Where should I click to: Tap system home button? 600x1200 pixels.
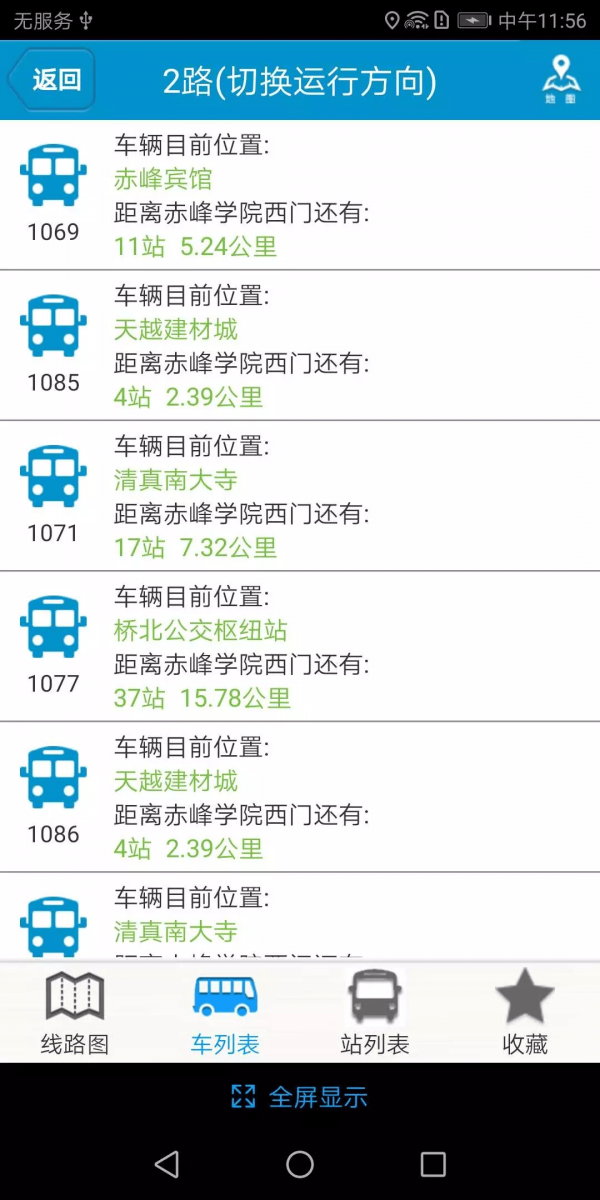(300, 1164)
